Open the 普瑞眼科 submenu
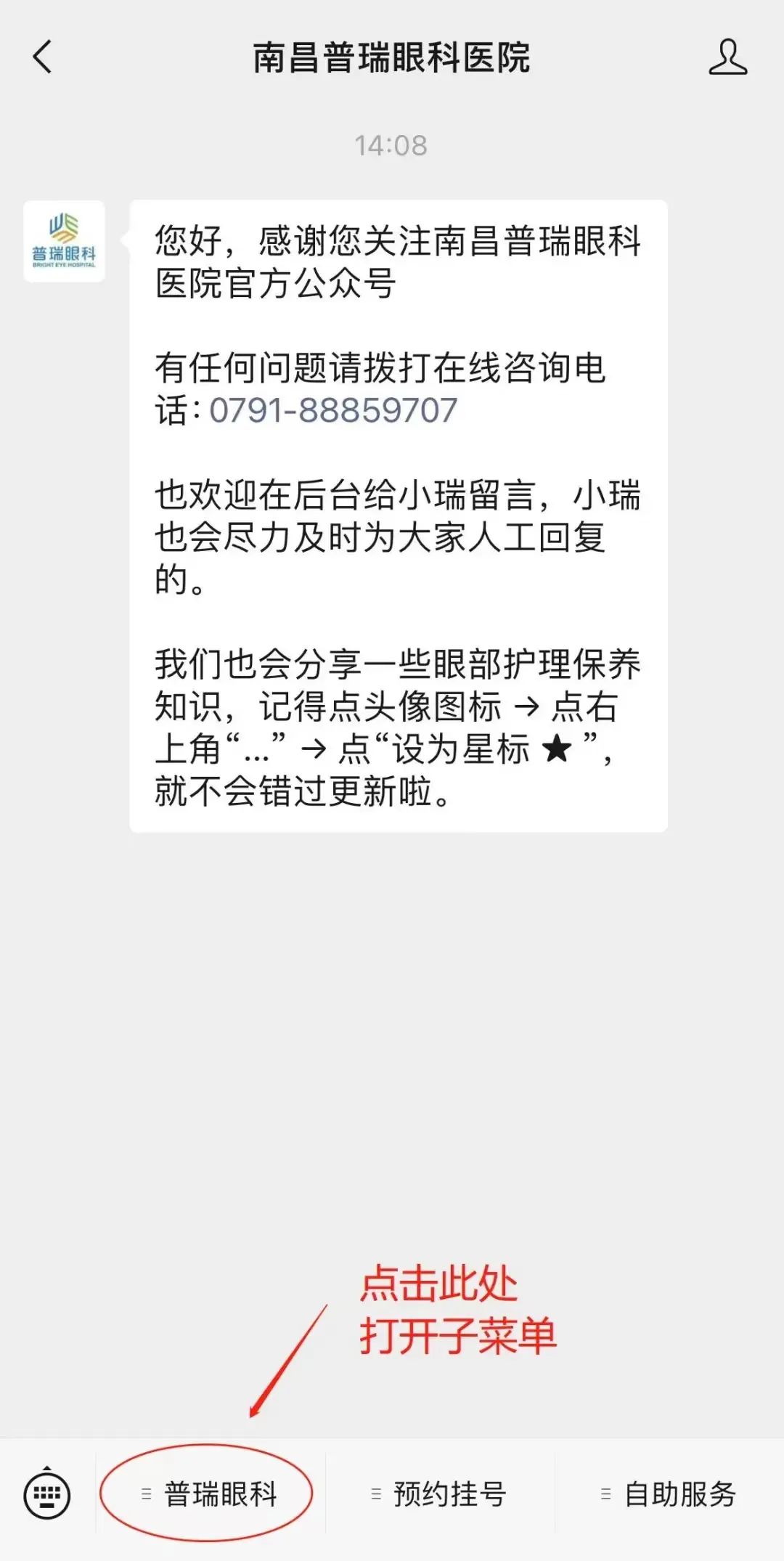 (x=211, y=1494)
